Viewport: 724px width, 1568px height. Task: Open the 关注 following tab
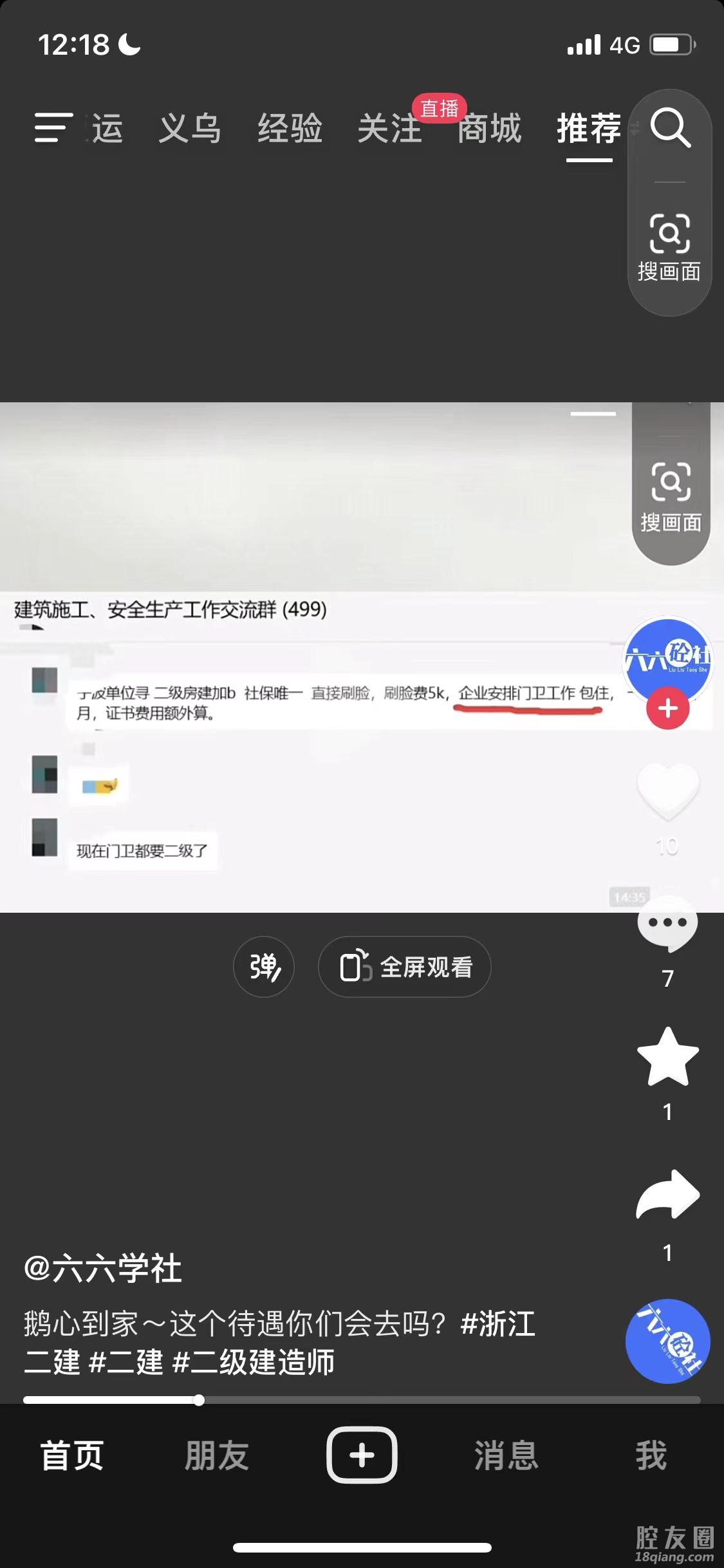389,129
